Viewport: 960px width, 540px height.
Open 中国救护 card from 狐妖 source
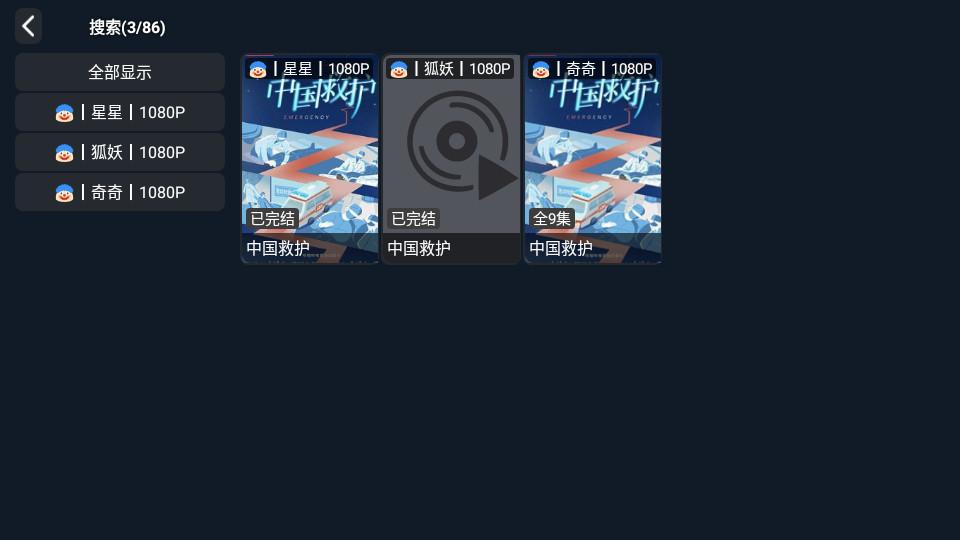click(x=451, y=159)
